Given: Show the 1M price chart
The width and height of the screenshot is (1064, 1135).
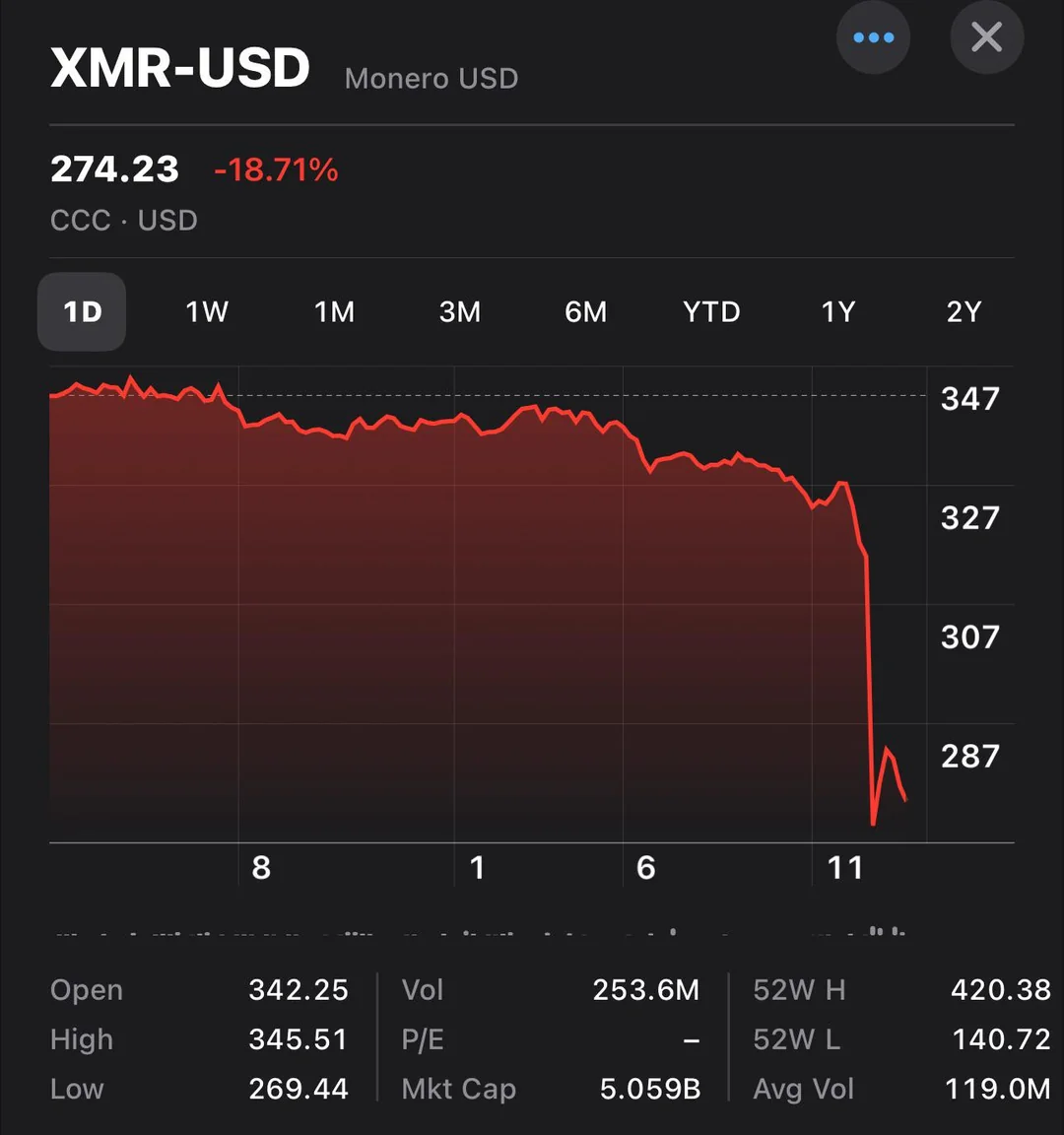Looking at the screenshot, I should [334, 312].
